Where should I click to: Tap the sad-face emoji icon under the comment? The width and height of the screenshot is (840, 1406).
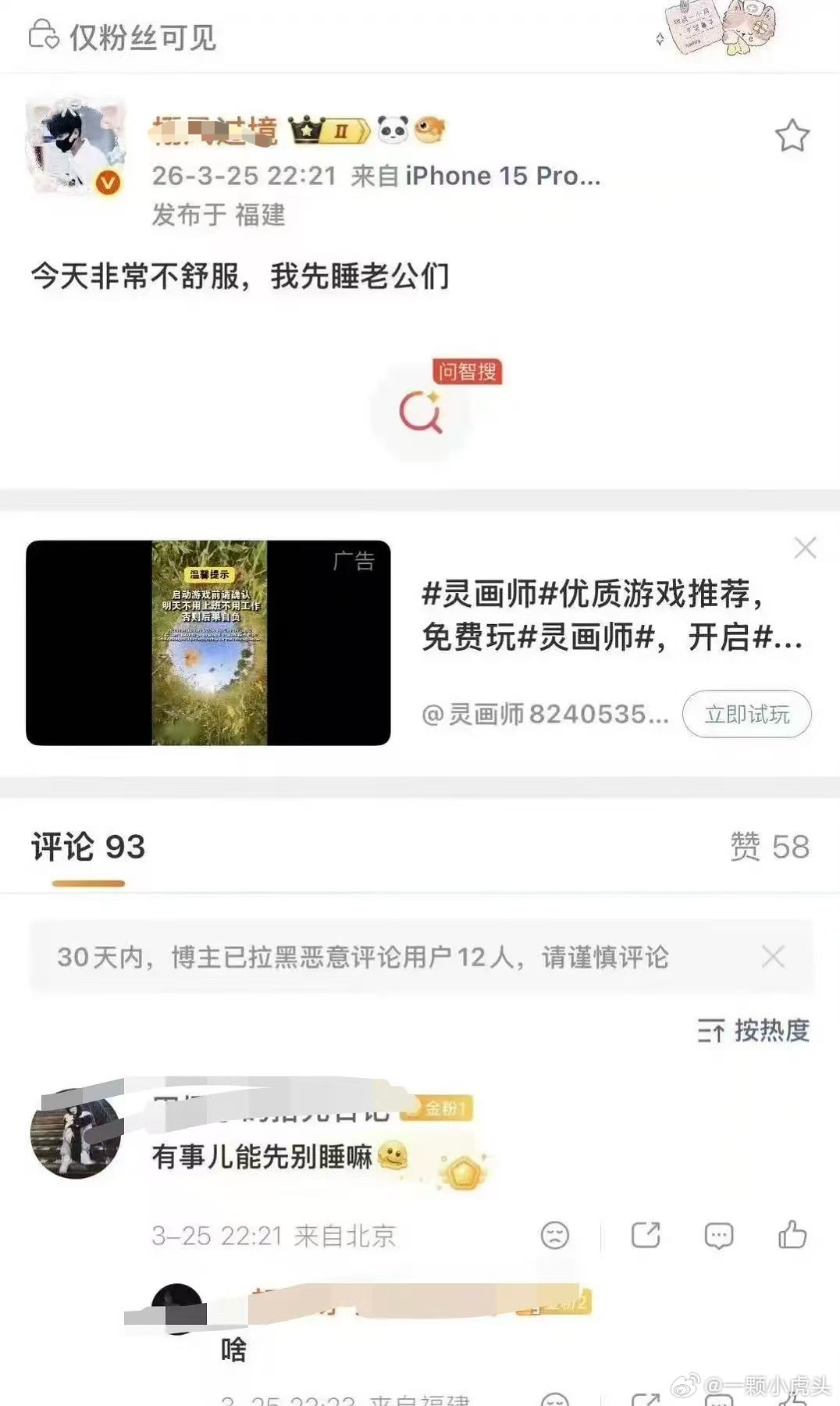coord(555,1236)
